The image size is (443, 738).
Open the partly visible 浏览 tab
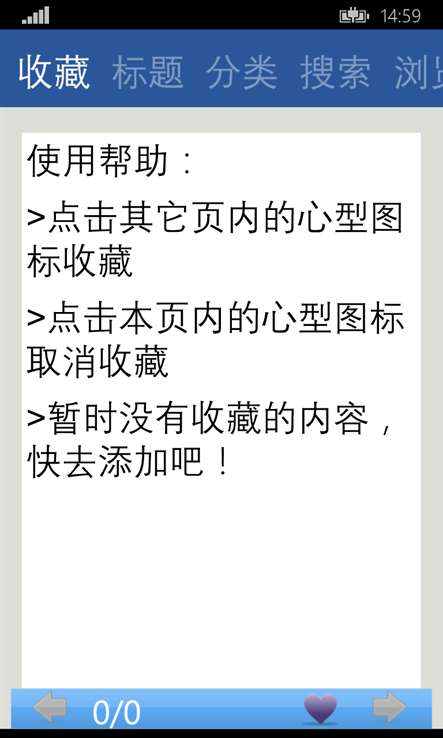pyautogui.click(x=419, y=73)
